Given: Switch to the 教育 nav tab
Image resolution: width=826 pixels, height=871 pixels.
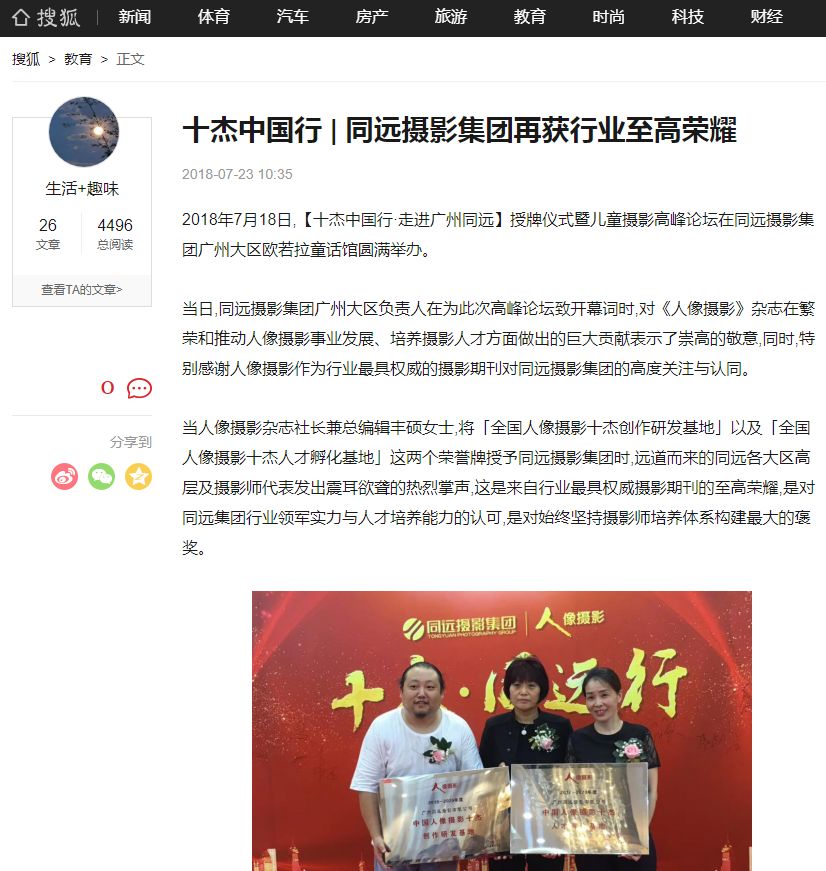Looking at the screenshot, I should point(529,17).
